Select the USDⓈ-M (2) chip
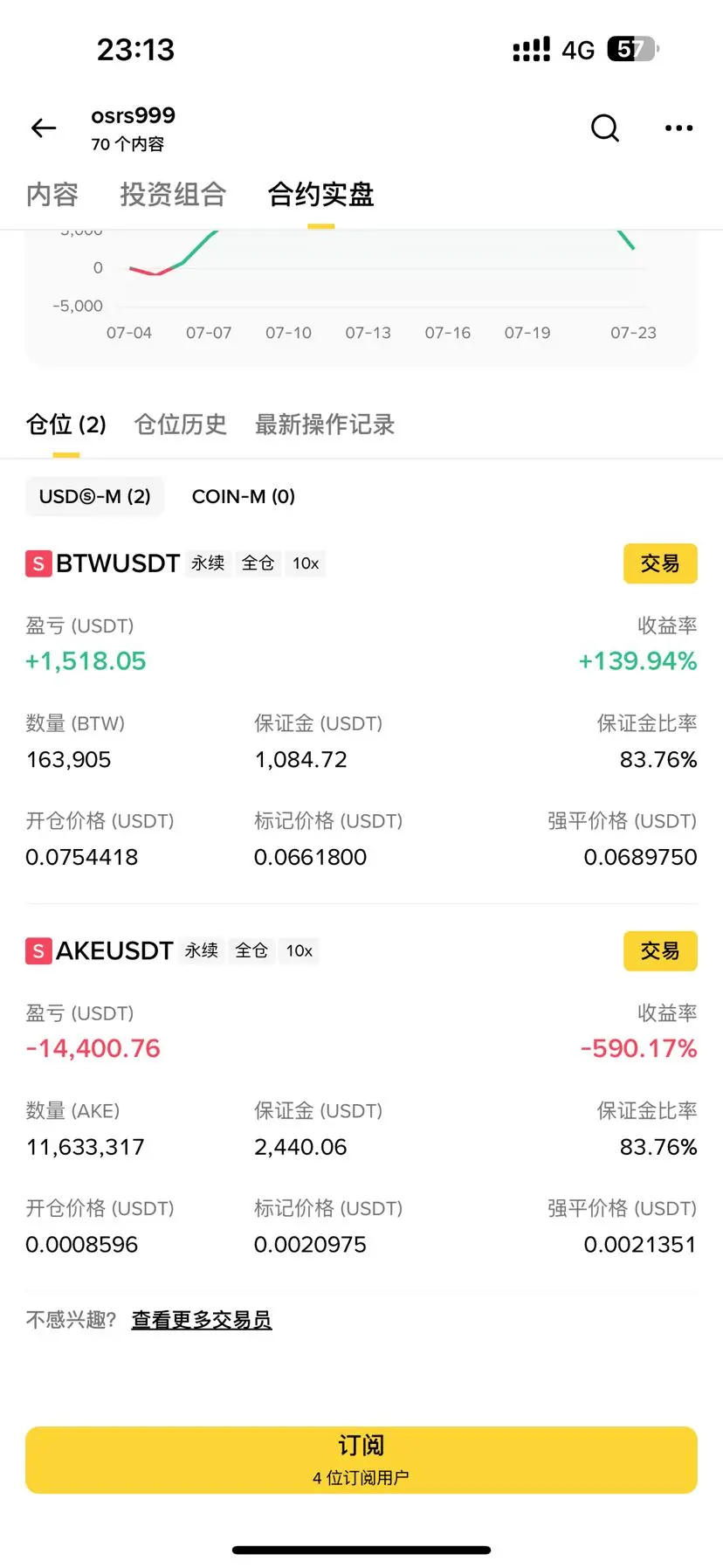The height and width of the screenshot is (1568, 723). click(x=95, y=496)
